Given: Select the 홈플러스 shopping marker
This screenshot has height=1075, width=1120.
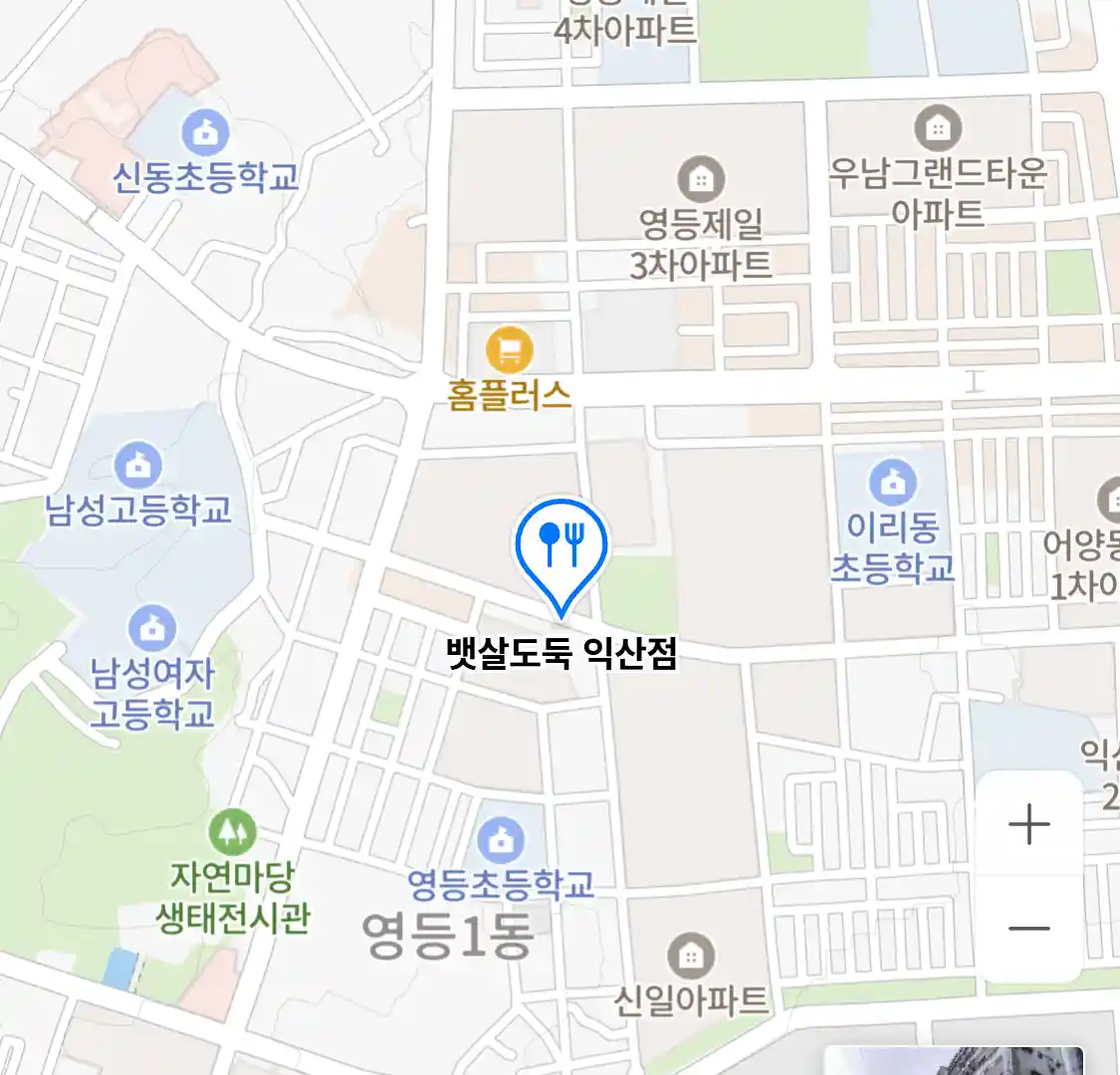Looking at the screenshot, I should click(509, 350).
